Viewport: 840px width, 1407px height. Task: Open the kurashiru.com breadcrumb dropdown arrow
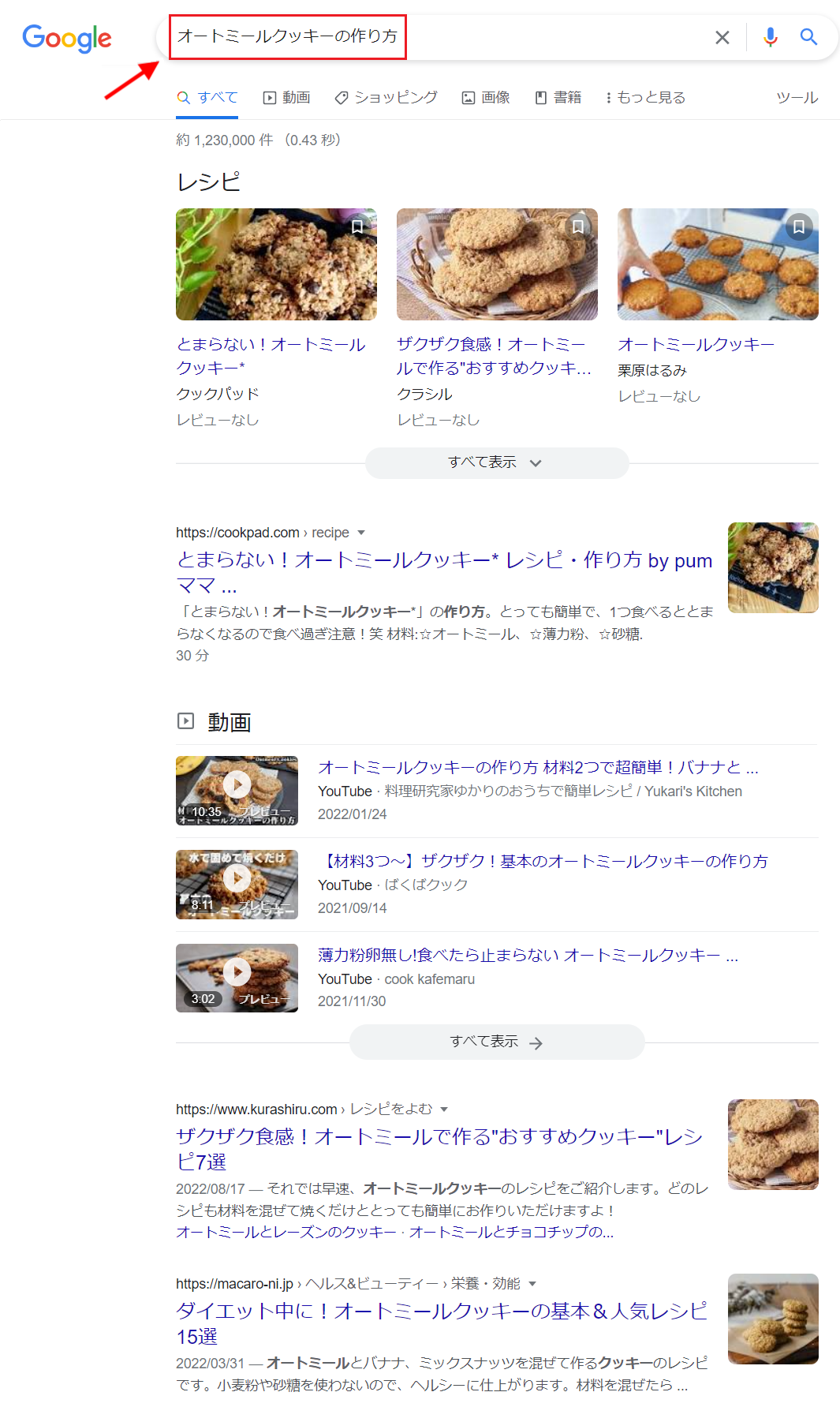tap(445, 1109)
